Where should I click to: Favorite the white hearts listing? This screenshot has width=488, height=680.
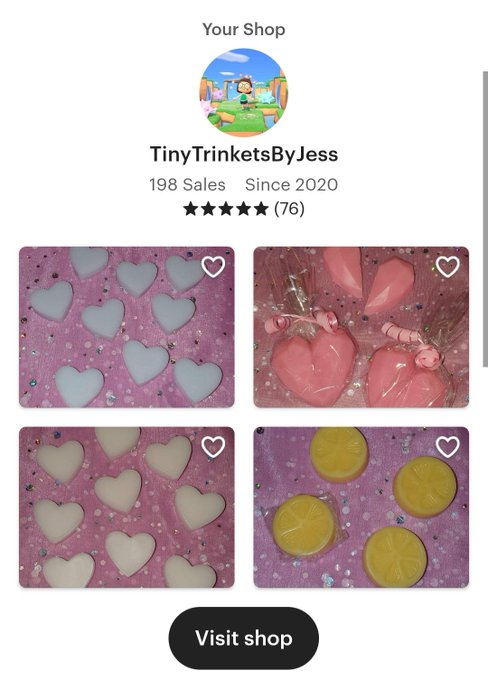tap(213, 447)
